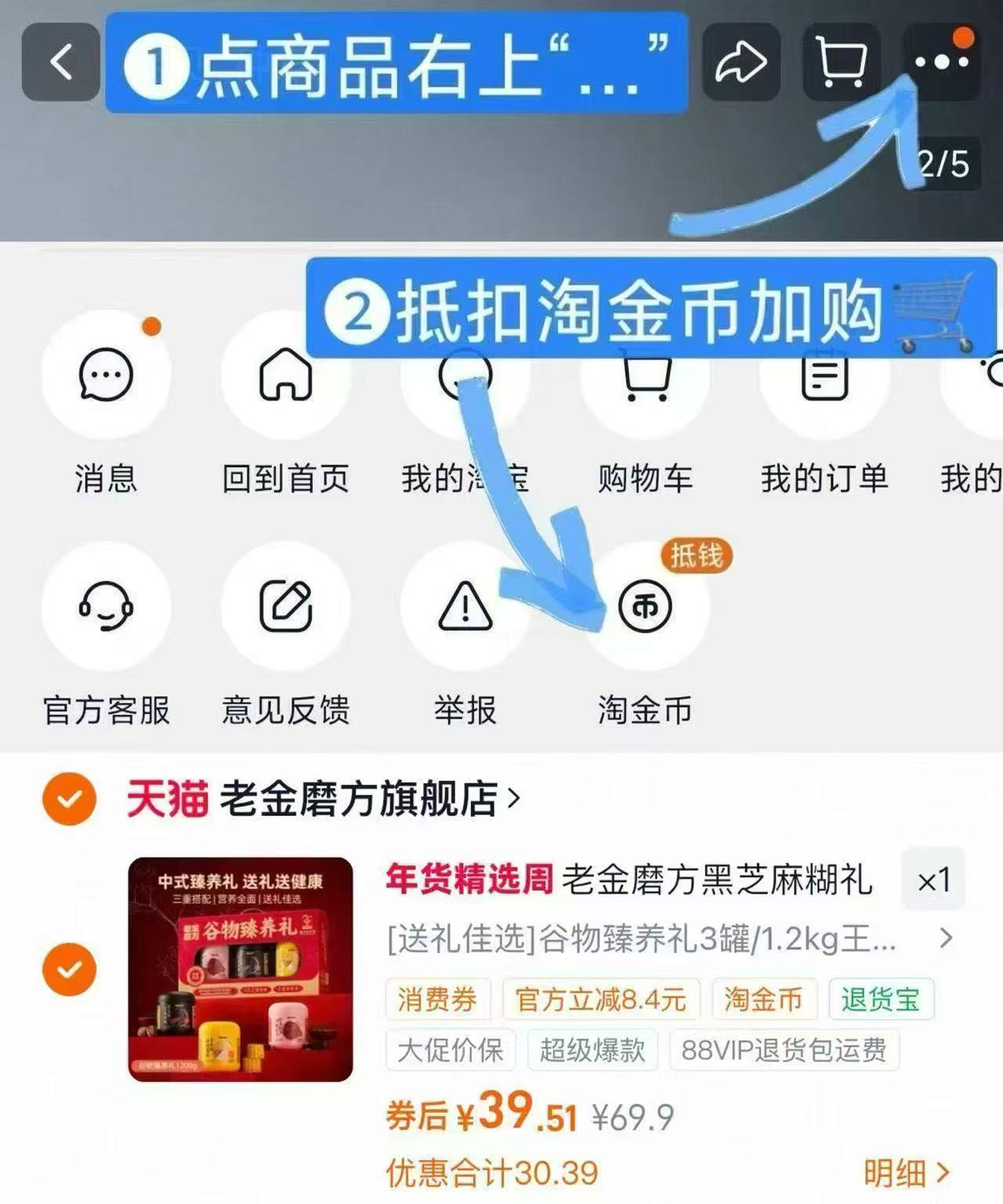The width and height of the screenshot is (1003, 1204).
Task: Tap the "..." more options in top right
Action: (943, 63)
